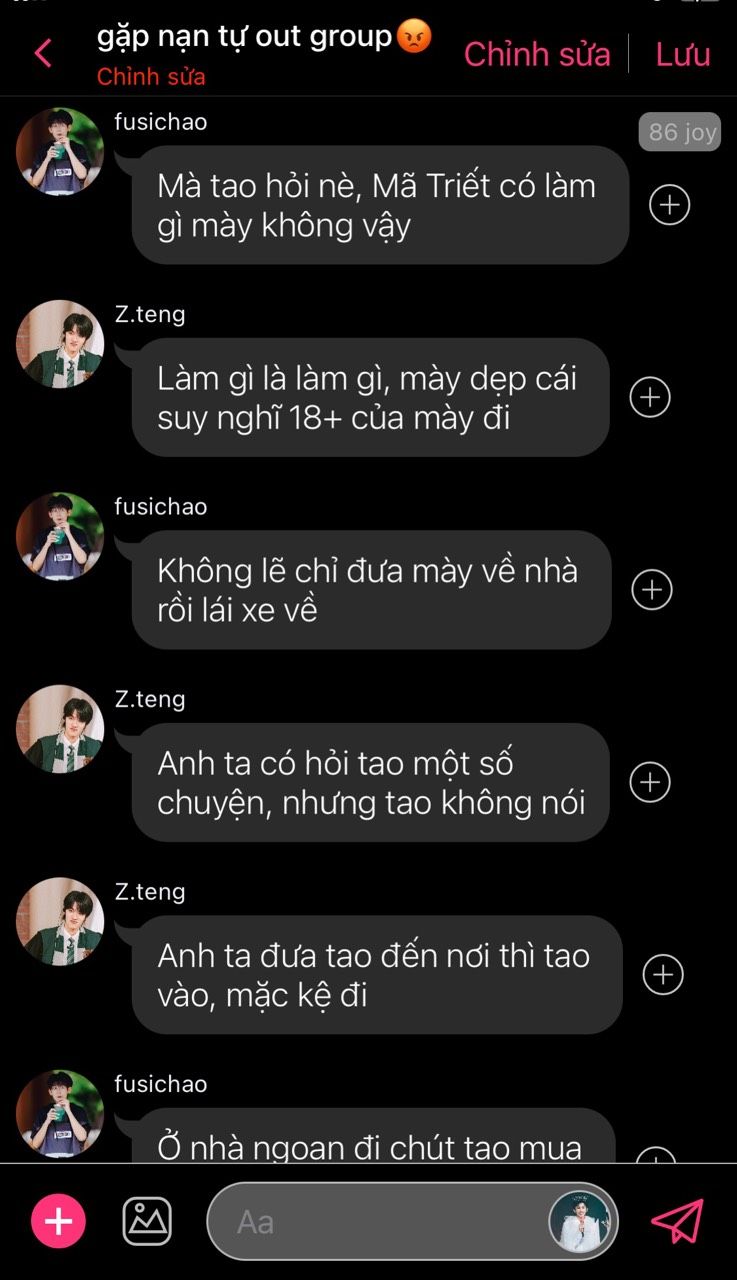737x1280 pixels.
Task: Tap the plus icon next to "Làm gì là làm gì"
Action: coord(650,397)
